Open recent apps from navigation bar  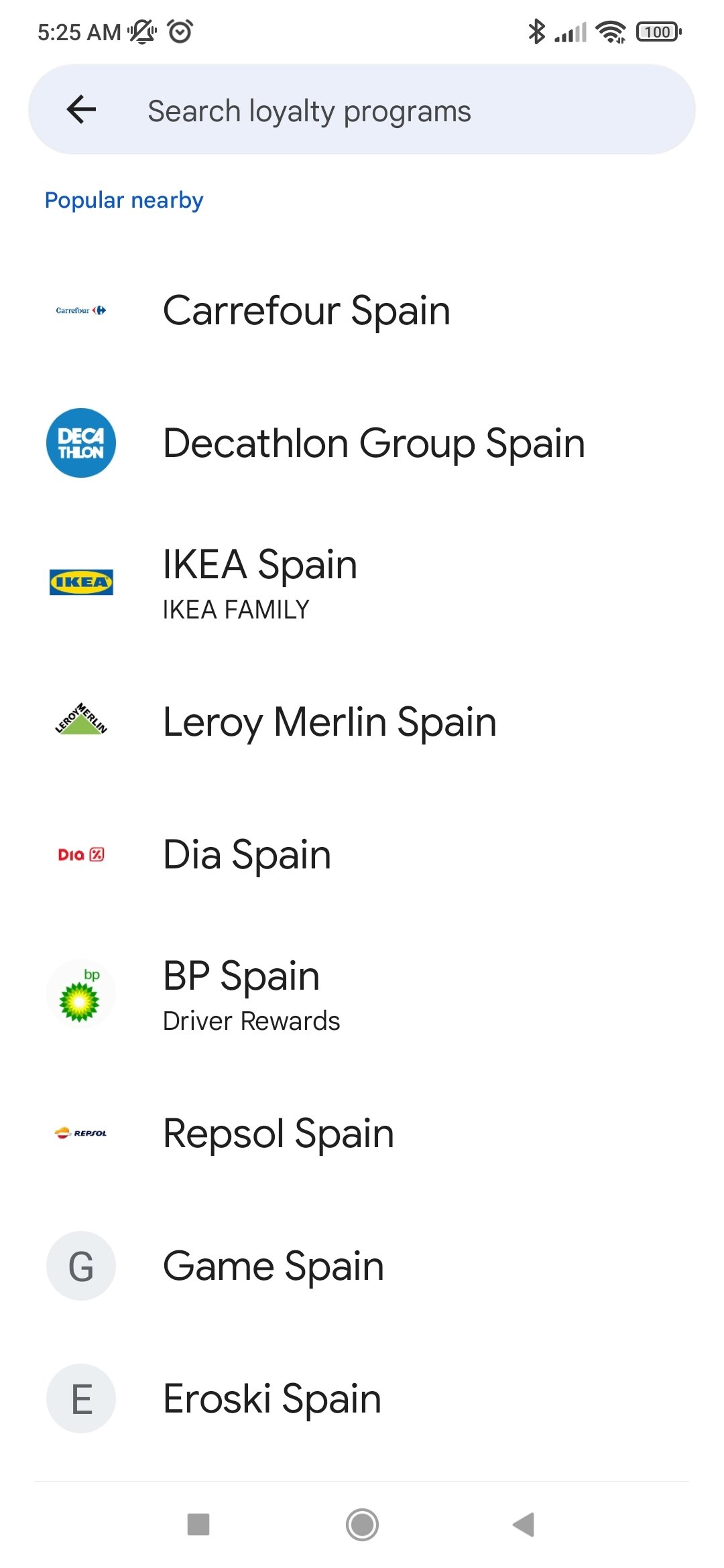(198, 1524)
